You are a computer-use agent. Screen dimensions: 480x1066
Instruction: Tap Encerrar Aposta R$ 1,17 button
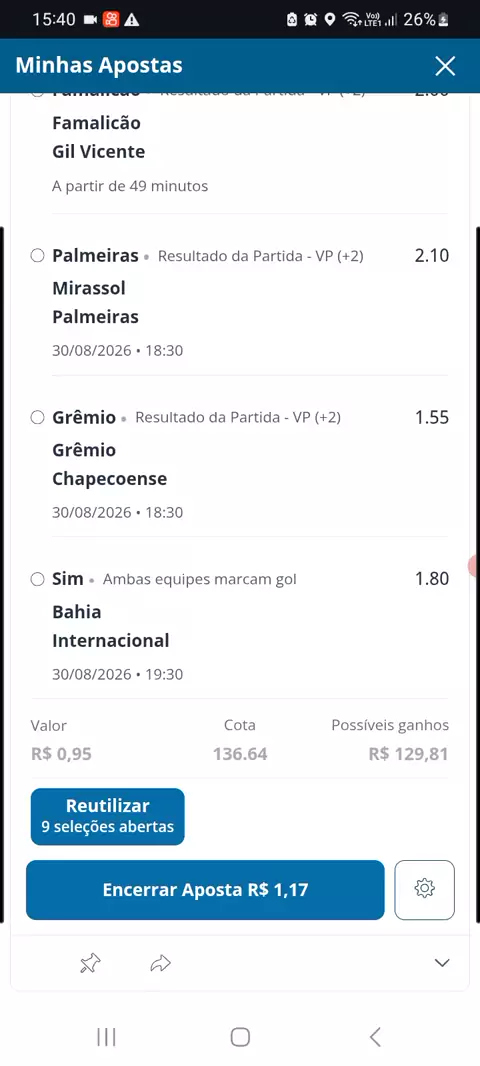205,890
